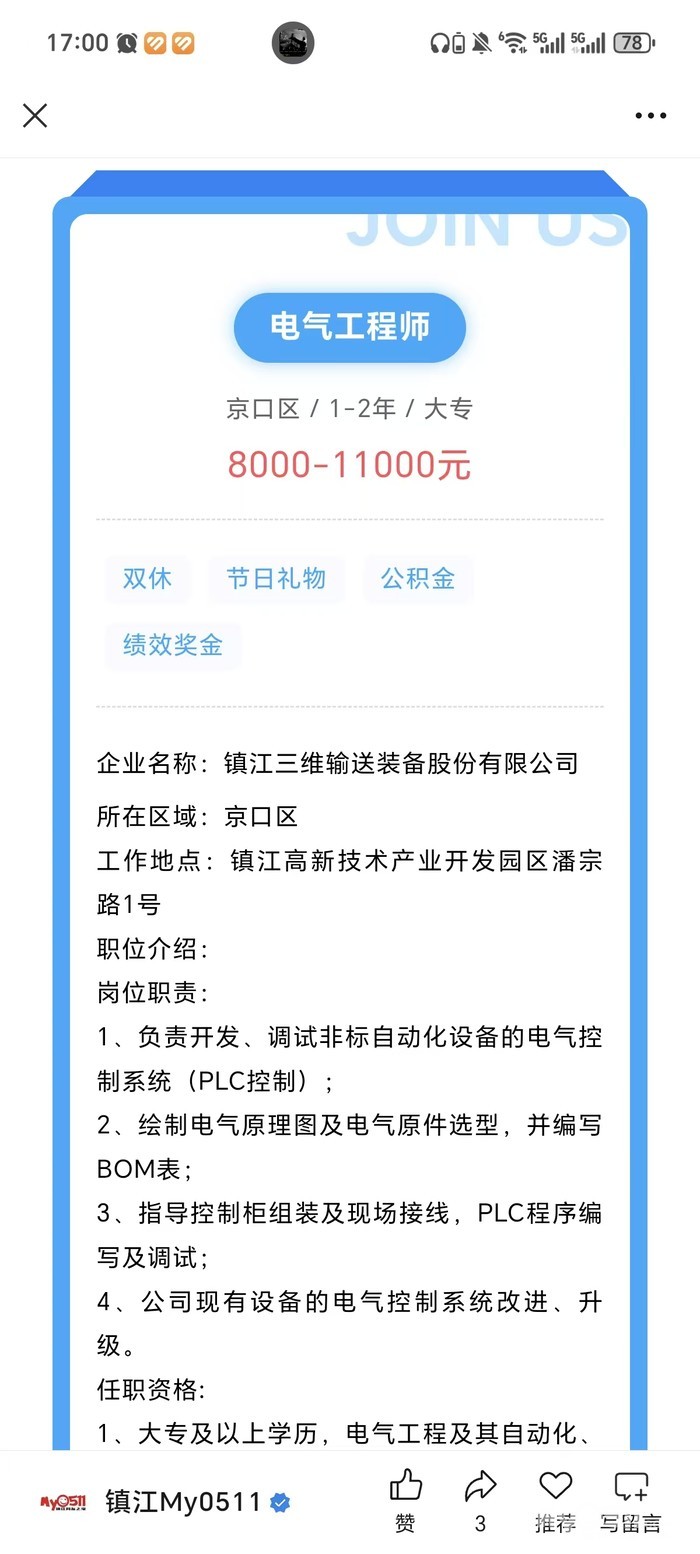Recommend the article with the 推荐 heart
Viewport: 700px width, 1554px height.
[x=555, y=1499]
